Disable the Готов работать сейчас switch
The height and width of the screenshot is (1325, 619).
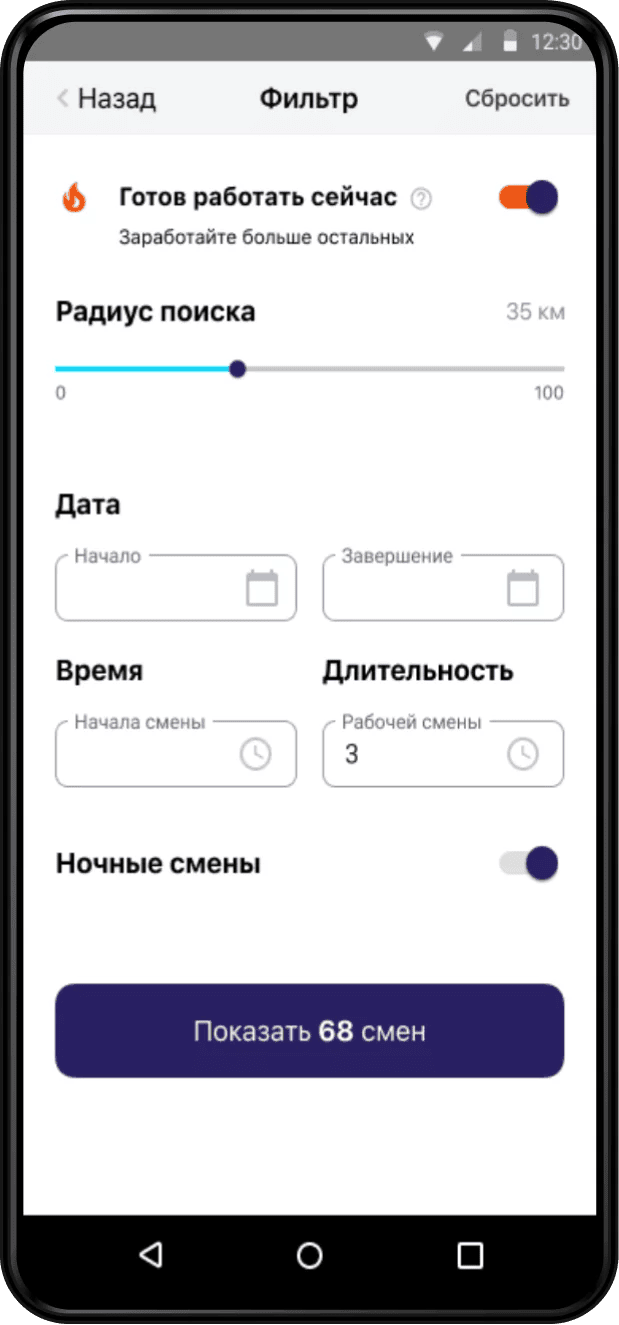click(x=528, y=197)
